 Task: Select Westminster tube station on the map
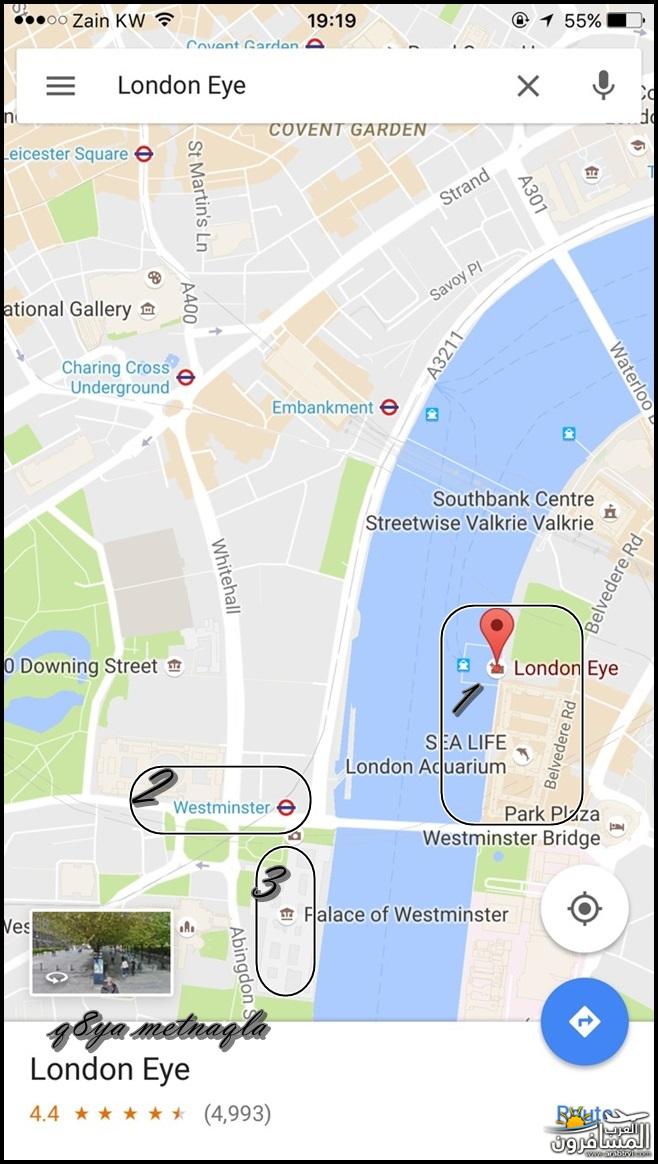286,807
